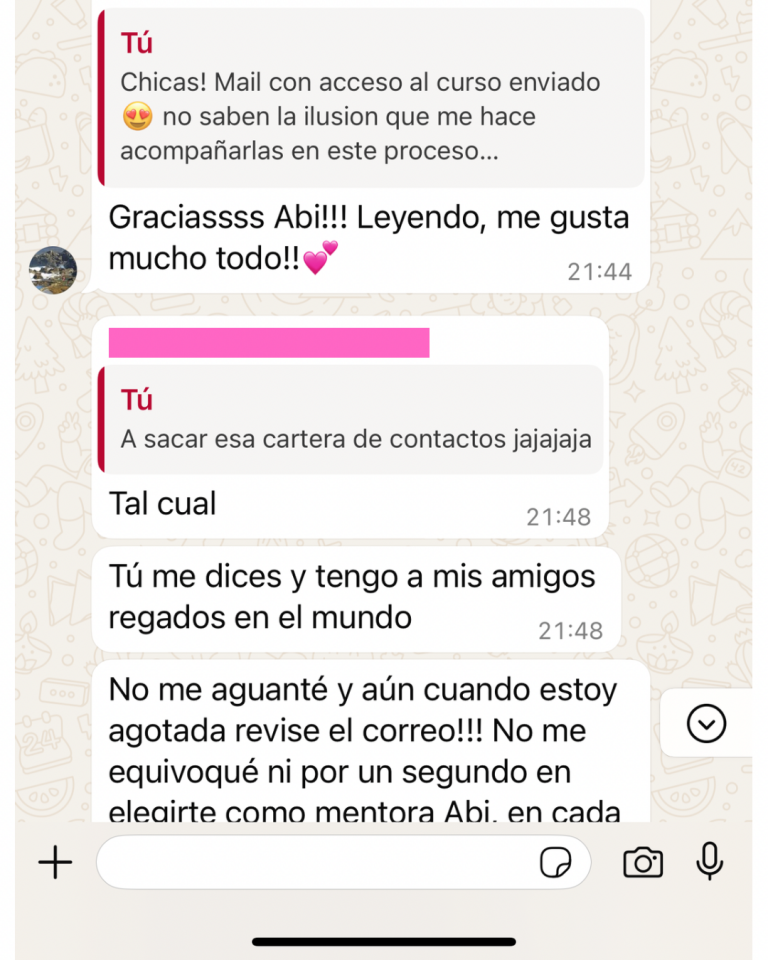768x960 pixels.
Task: Tap the microphone to record voice
Action: [x=710, y=861]
